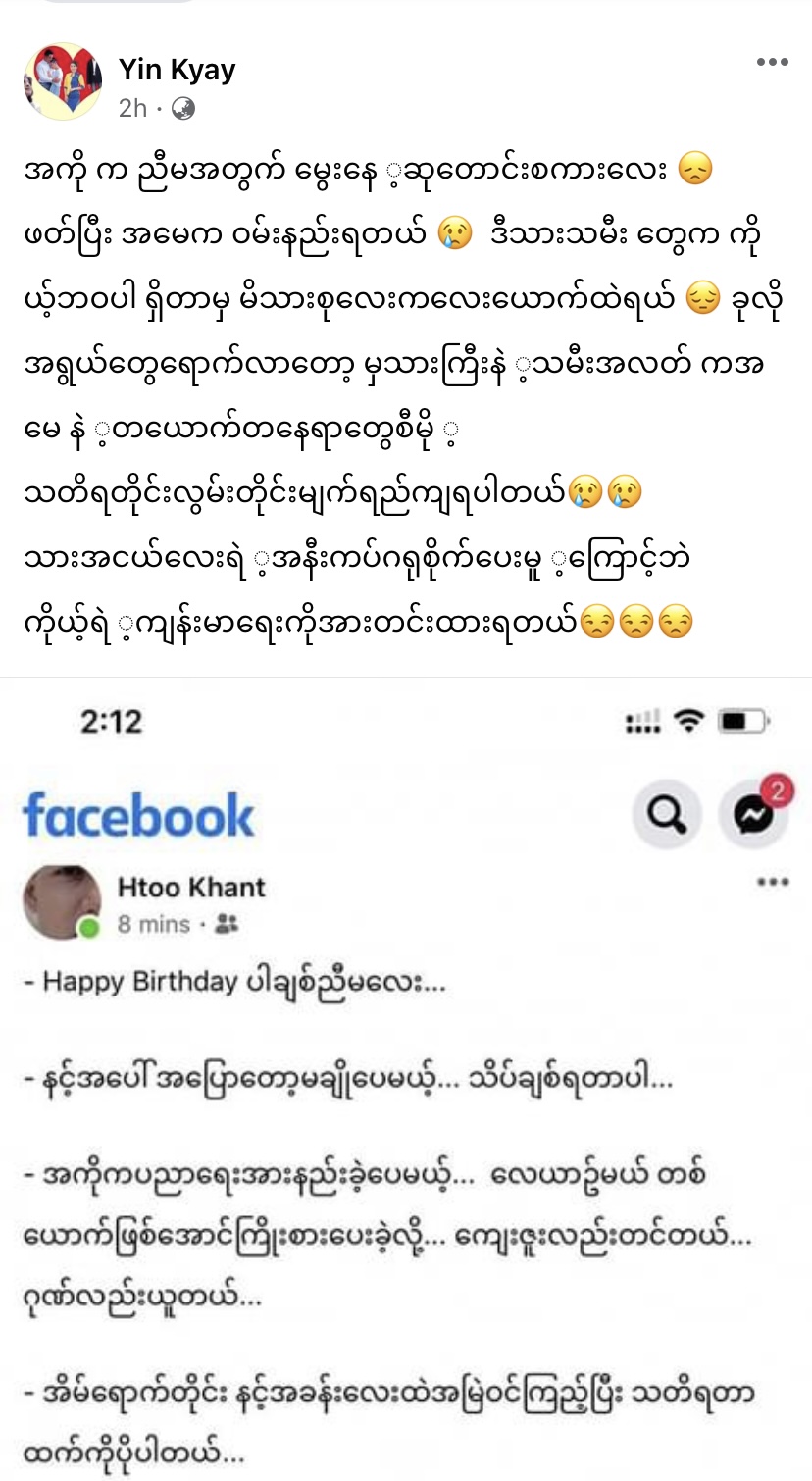Open the post overflow menu

point(772,63)
